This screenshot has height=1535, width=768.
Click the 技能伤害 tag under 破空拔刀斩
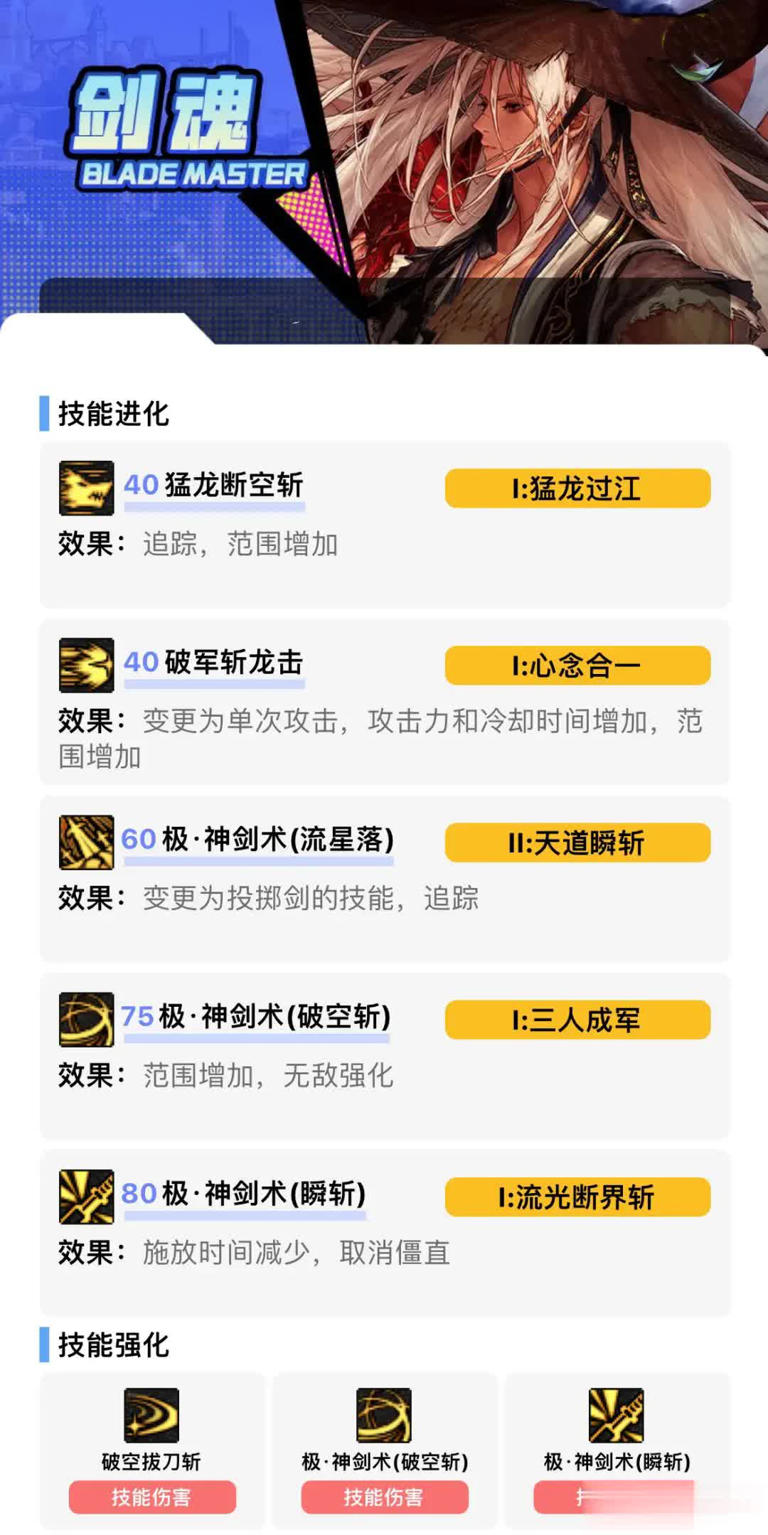coord(151,1497)
